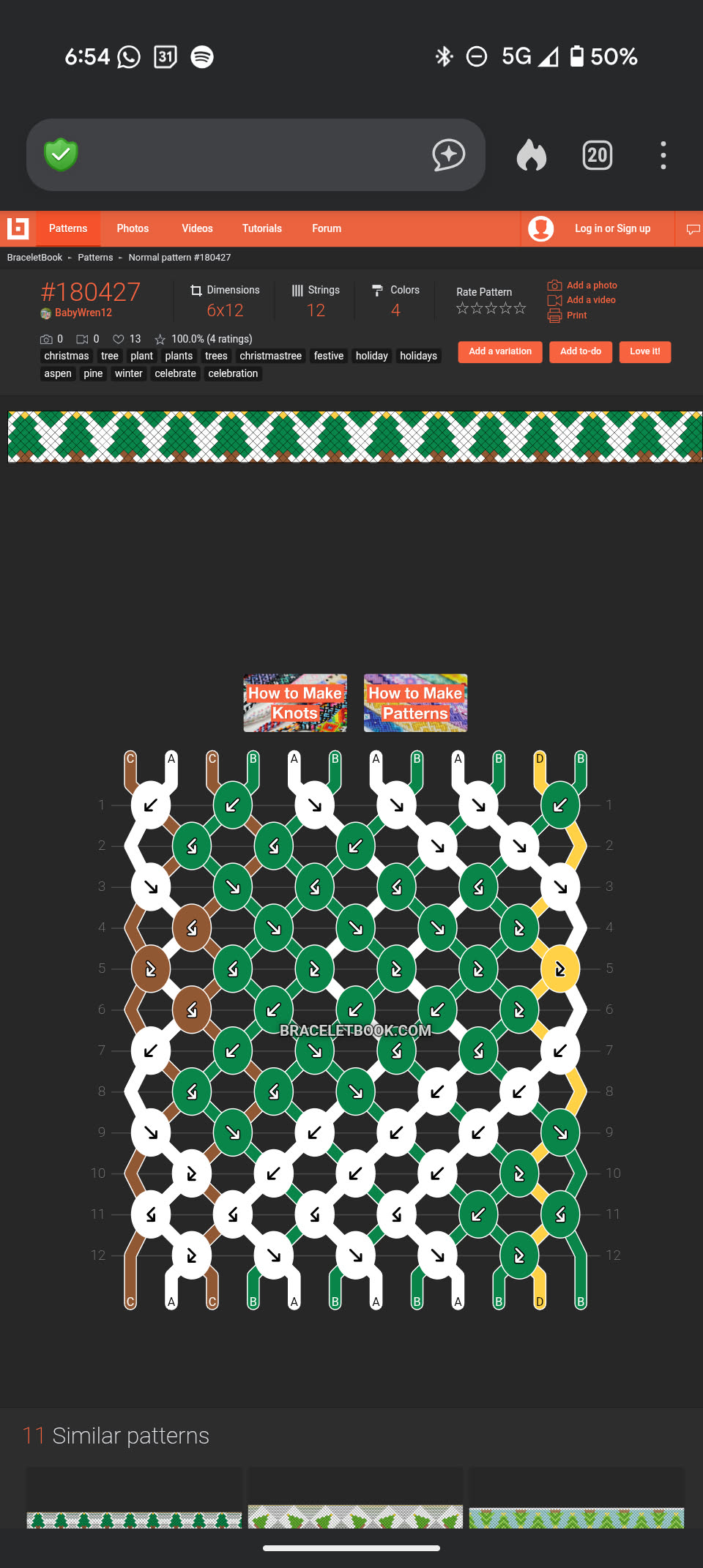703x1568 pixels.
Task: Tap the fire clear-data icon
Action: (x=531, y=155)
